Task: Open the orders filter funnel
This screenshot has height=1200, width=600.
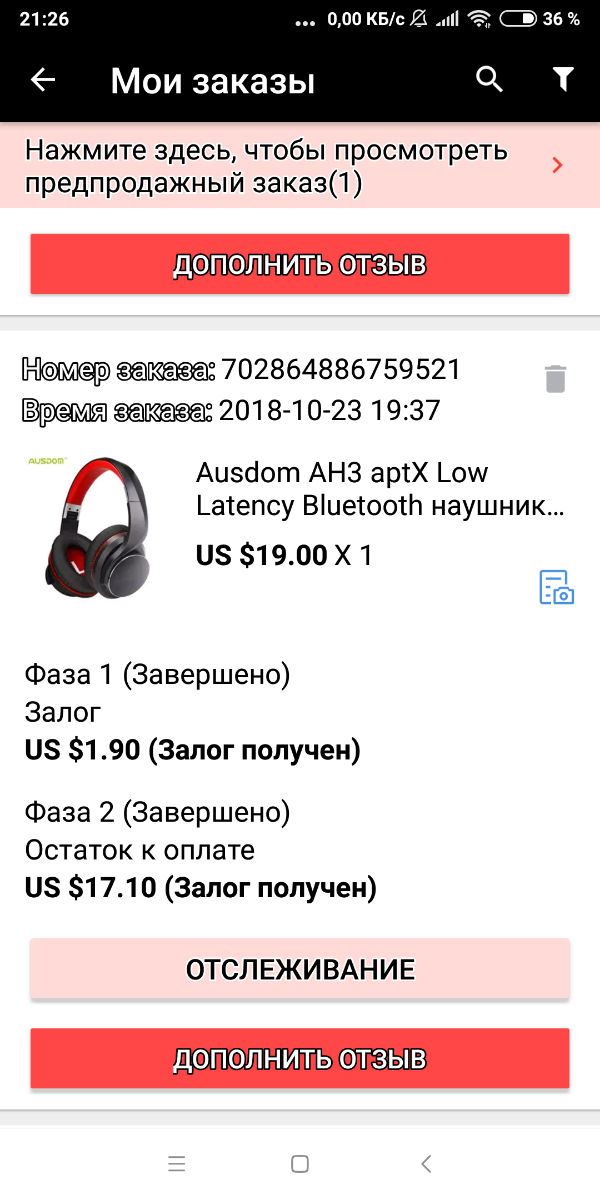Action: point(563,80)
